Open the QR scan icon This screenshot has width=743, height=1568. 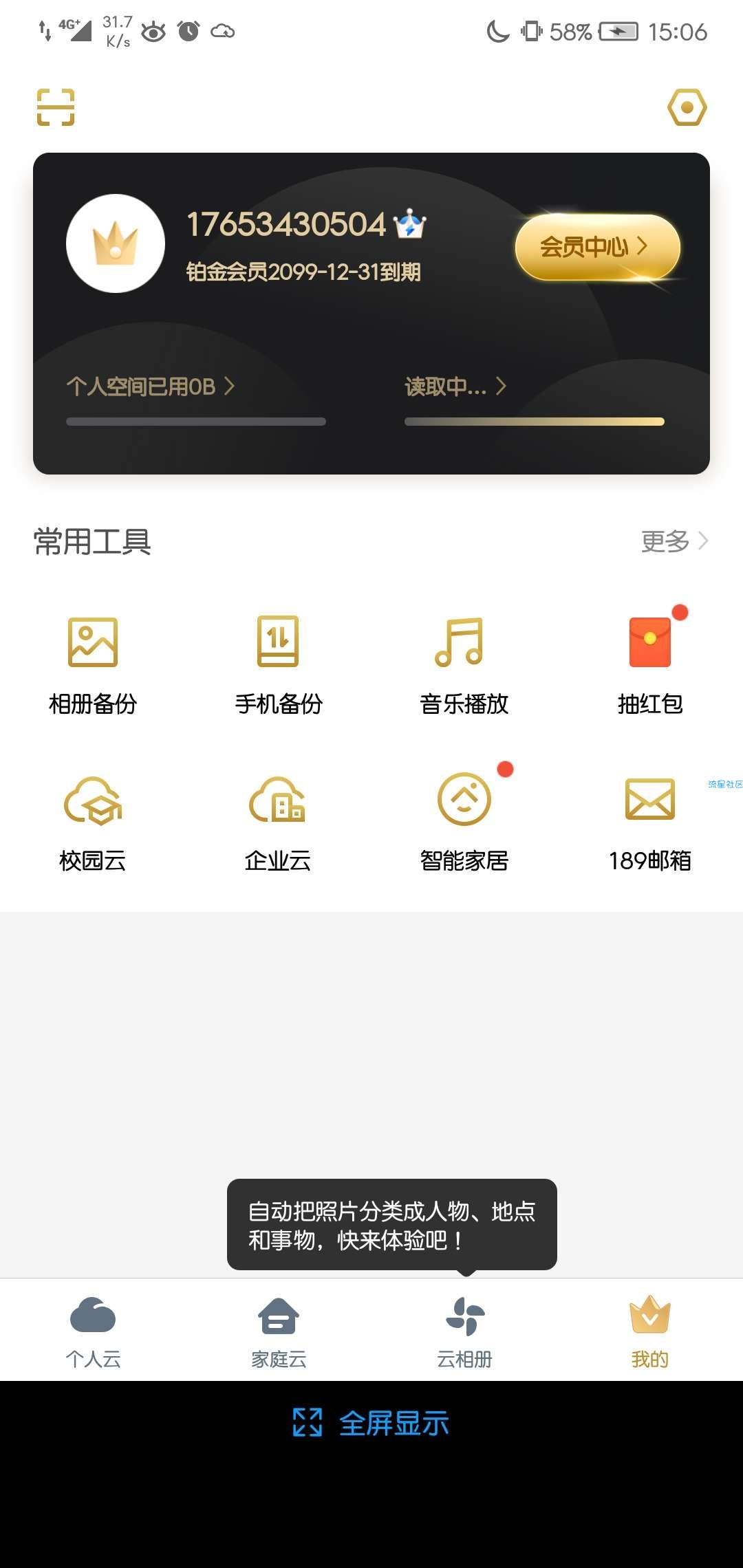coord(56,107)
